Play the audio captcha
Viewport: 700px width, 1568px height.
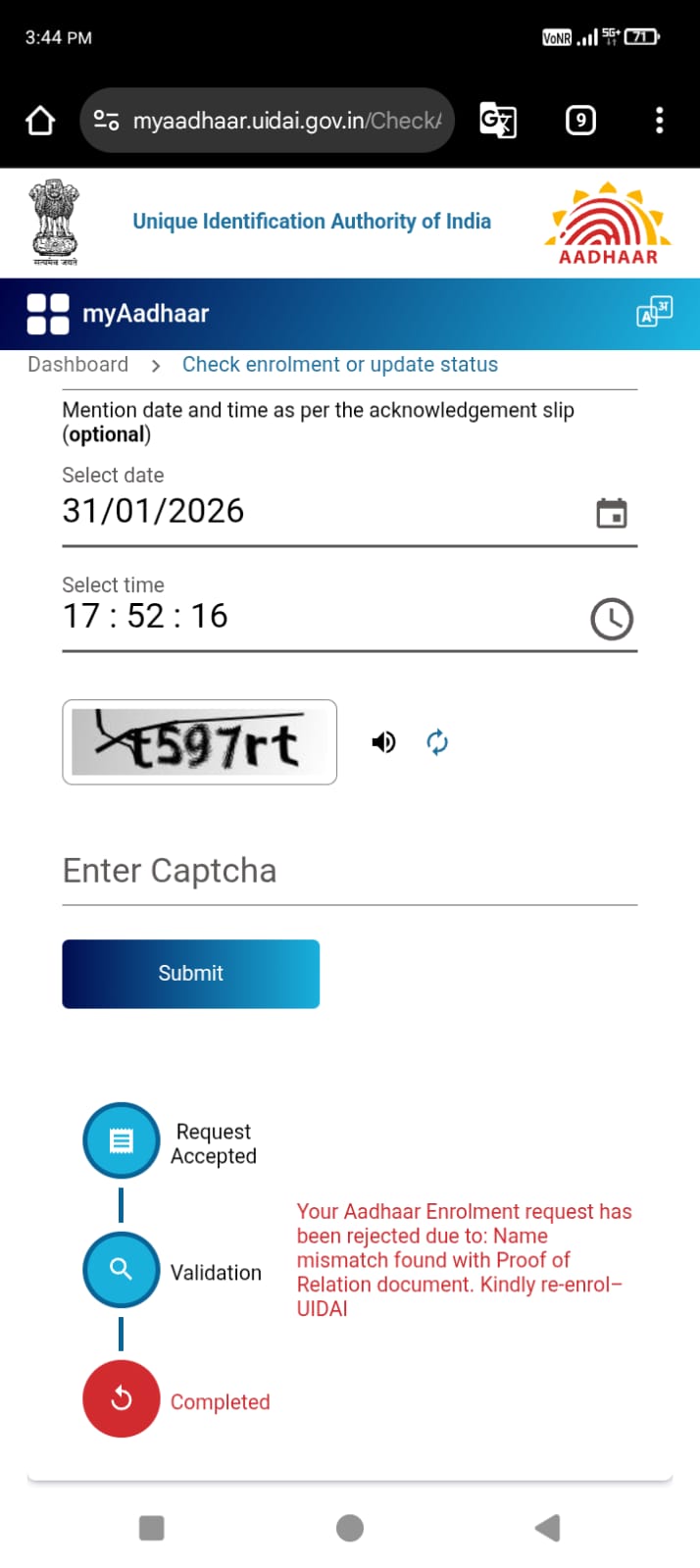click(383, 742)
